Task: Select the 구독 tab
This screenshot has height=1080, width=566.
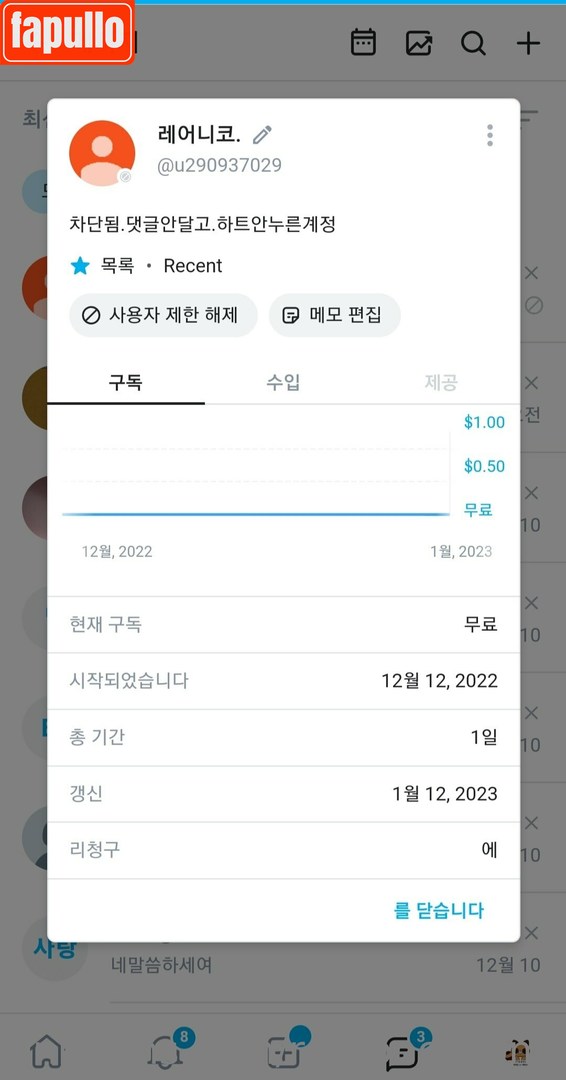Action: (x=126, y=382)
